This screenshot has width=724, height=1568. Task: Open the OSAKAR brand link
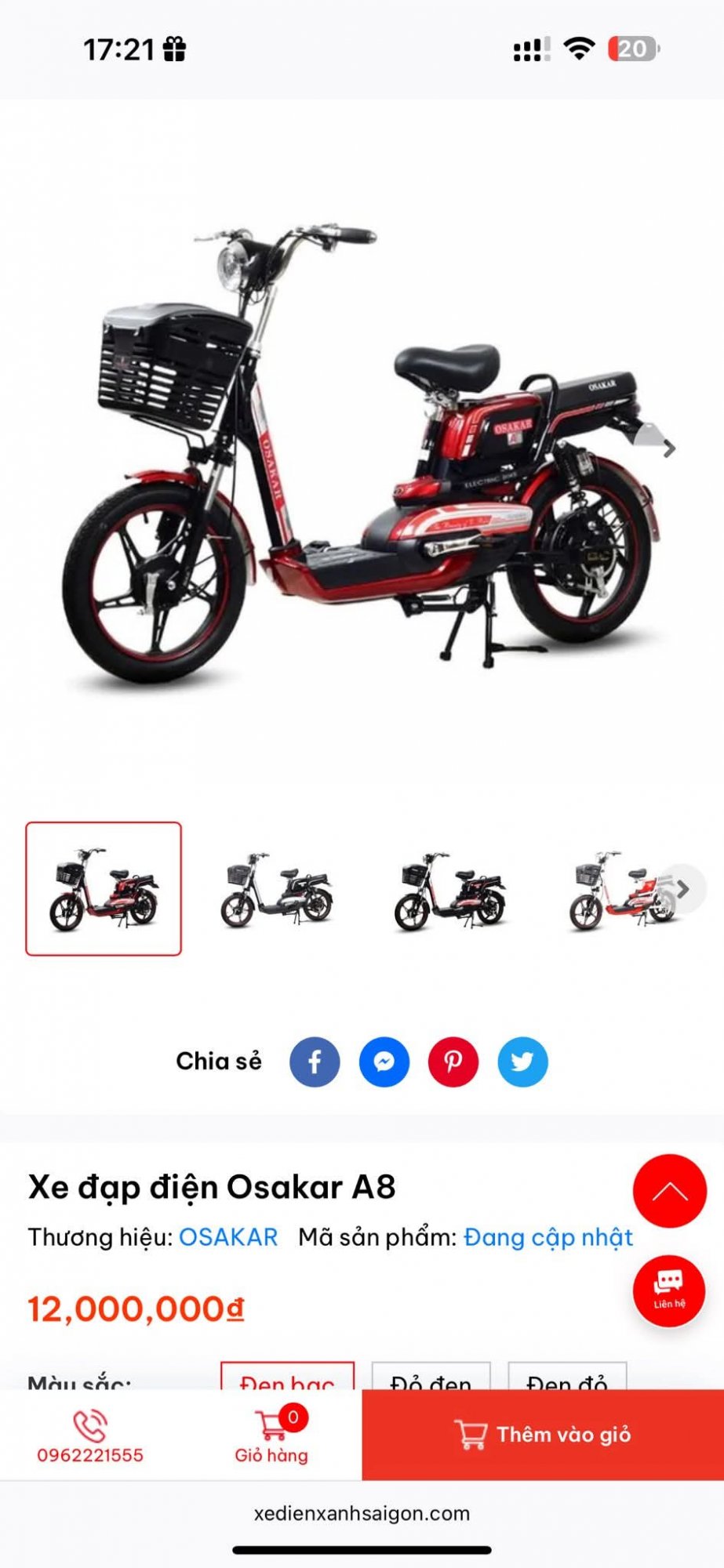click(228, 1237)
